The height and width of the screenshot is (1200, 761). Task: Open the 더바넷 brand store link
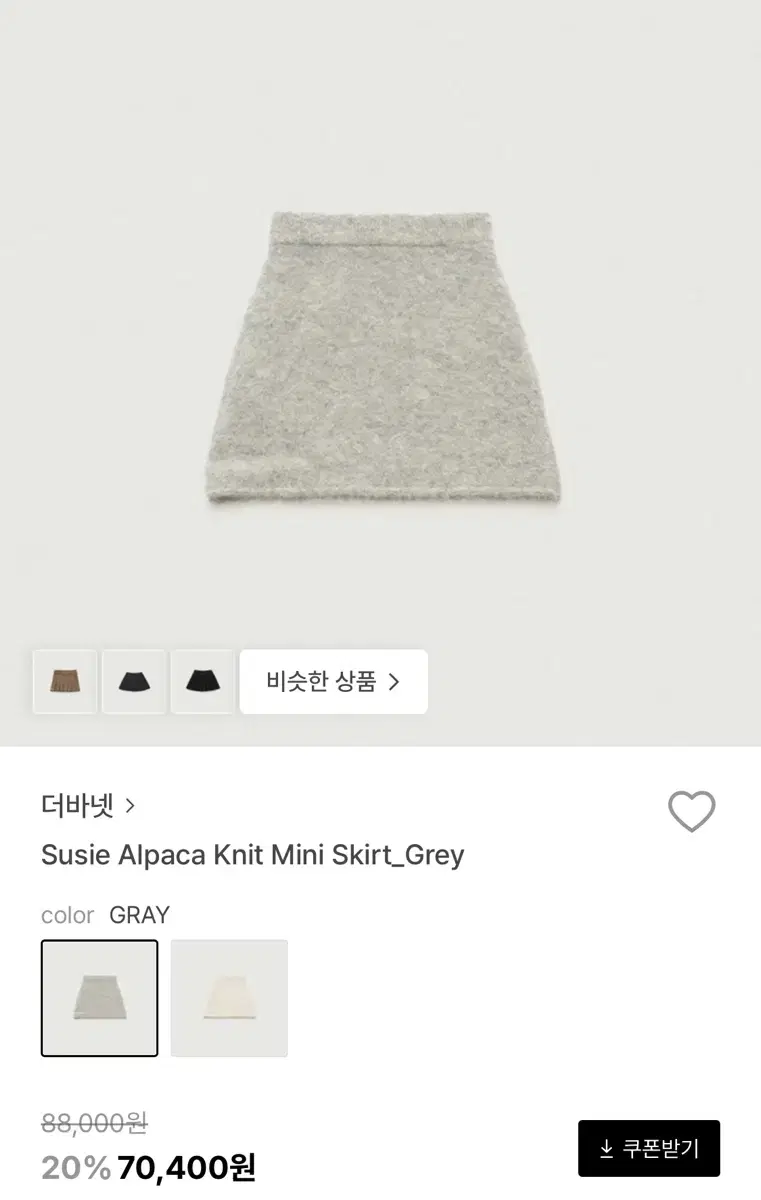click(x=75, y=804)
